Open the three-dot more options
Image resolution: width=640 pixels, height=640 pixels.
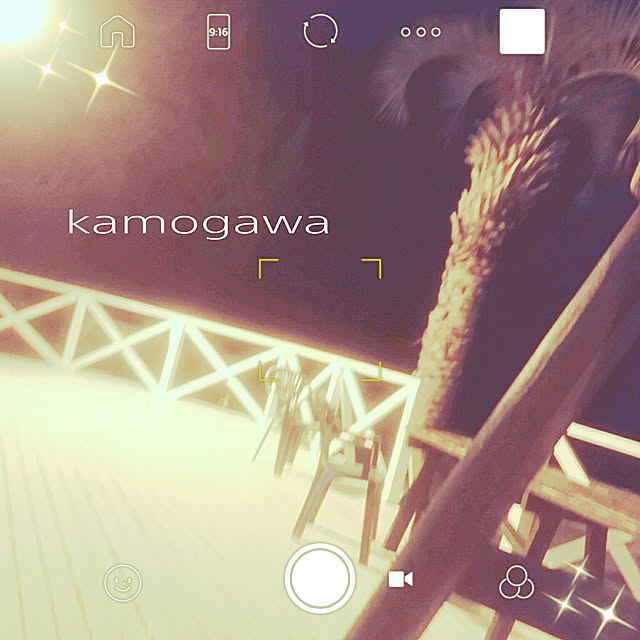(x=421, y=32)
